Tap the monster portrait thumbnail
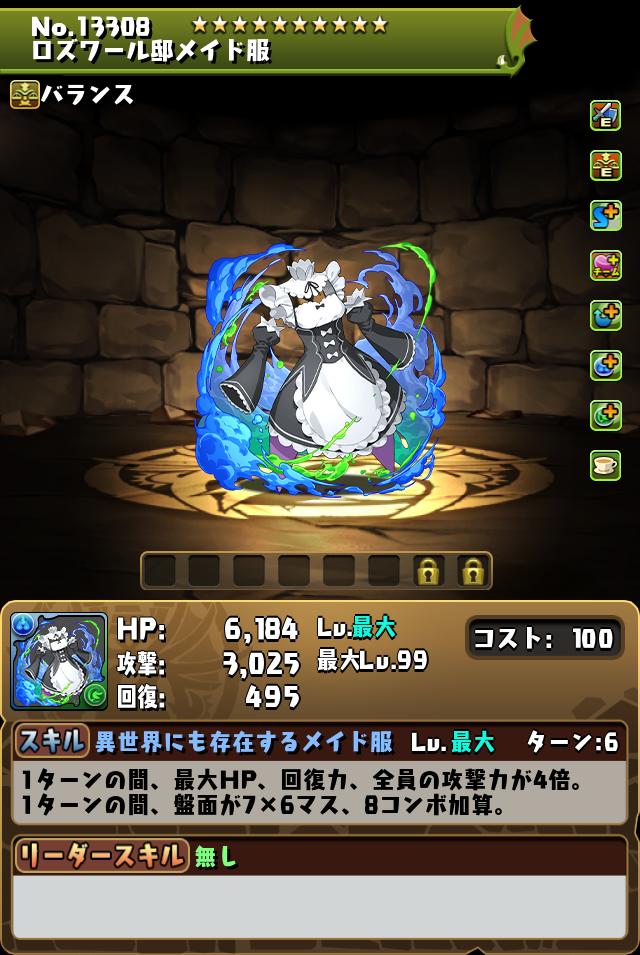 pos(59,661)
